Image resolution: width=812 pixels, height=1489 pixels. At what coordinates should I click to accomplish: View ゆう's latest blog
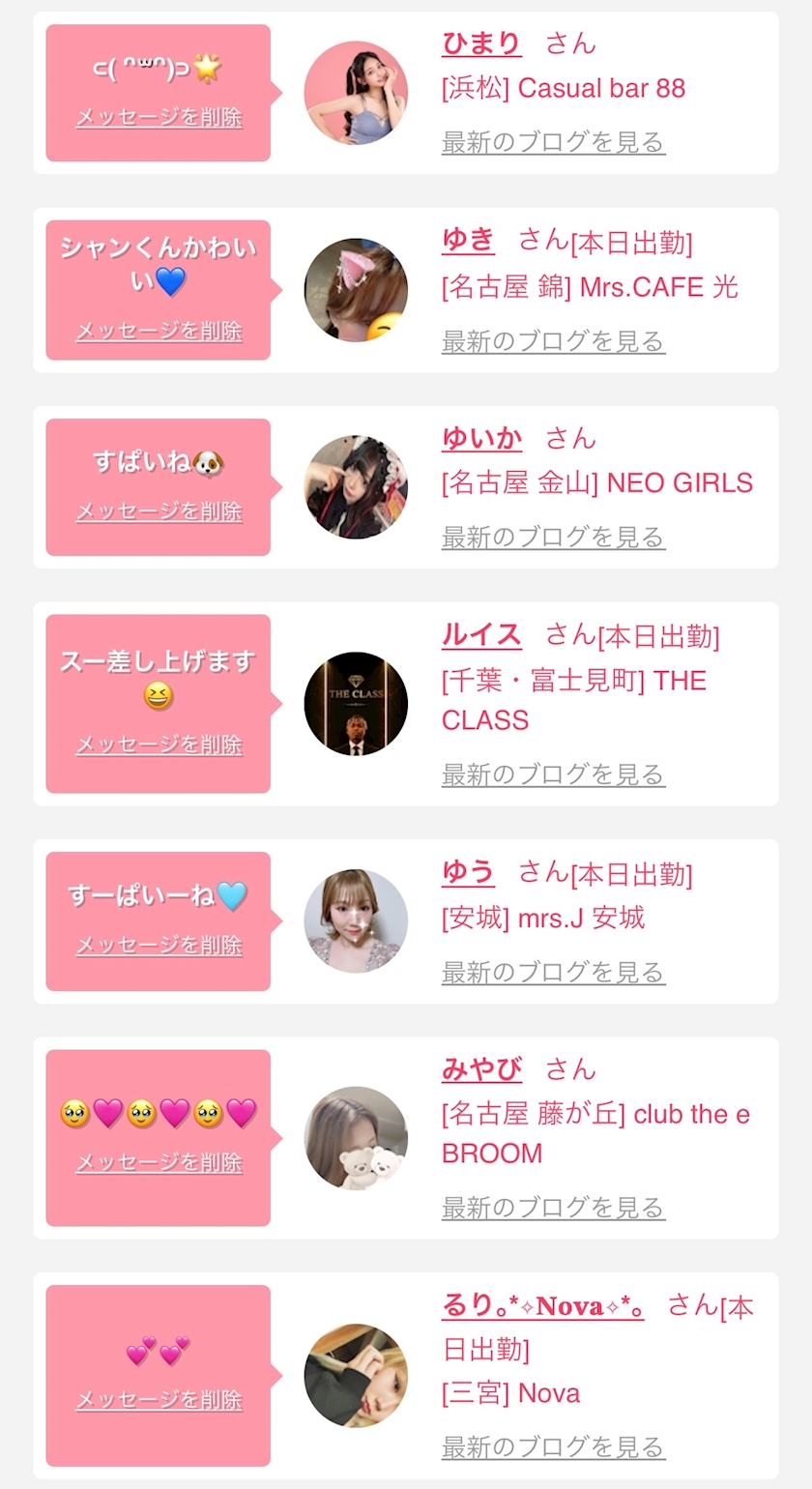point(553,972)
